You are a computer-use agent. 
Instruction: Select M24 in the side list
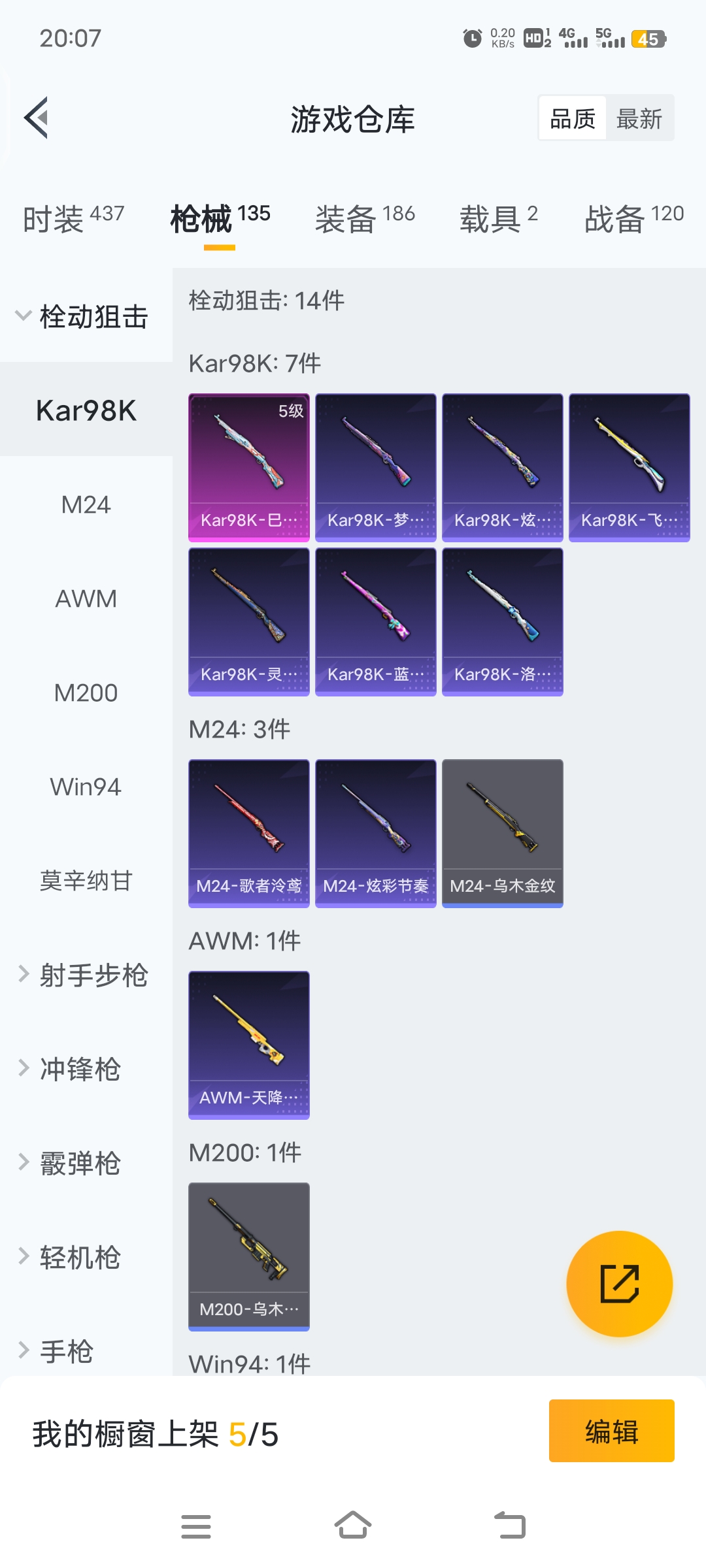click(x=86, y=505)
